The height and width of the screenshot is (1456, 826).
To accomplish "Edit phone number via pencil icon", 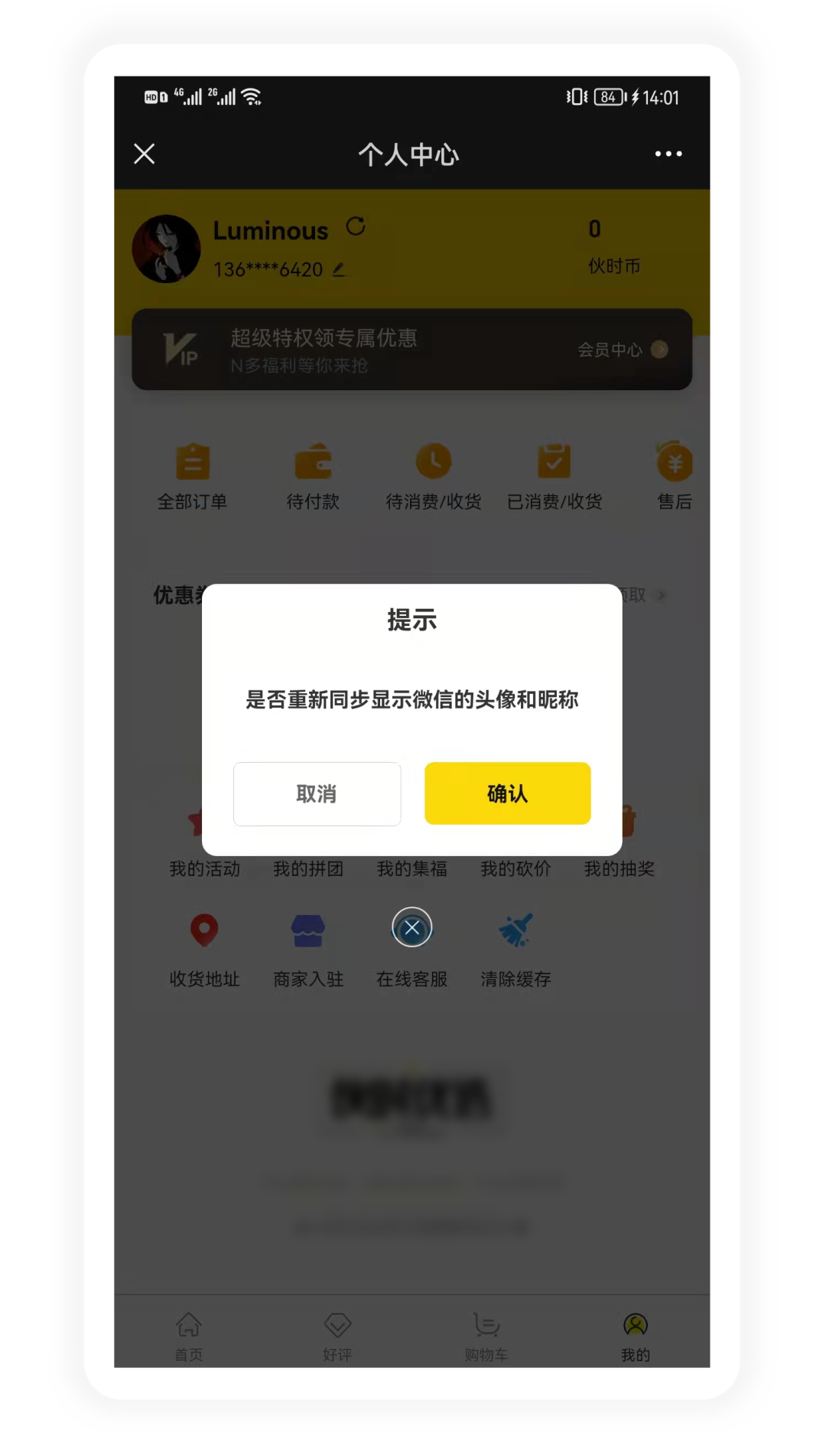I will (x=337, y=269).
